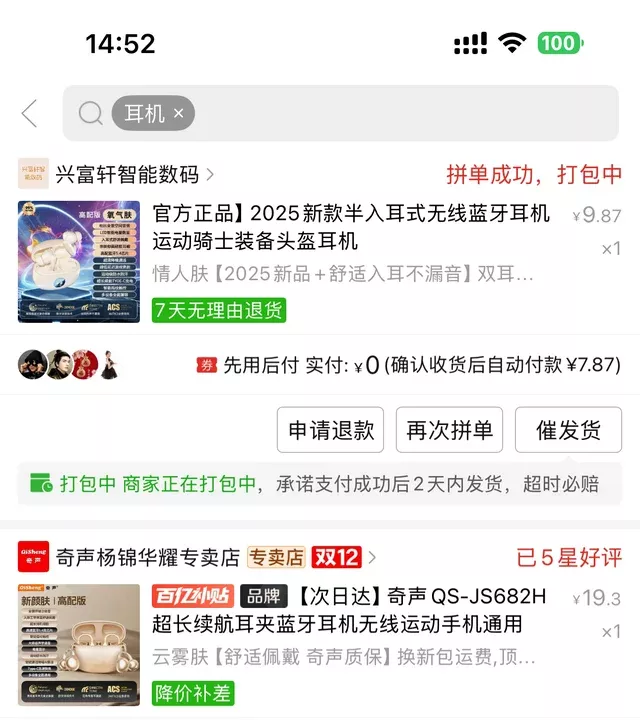Image resolution: width=640 pixels, height=720 pixels.
Task: Open the 奇声 QS-JS682H ear-clip earphone order
Action: pos(350,611)
